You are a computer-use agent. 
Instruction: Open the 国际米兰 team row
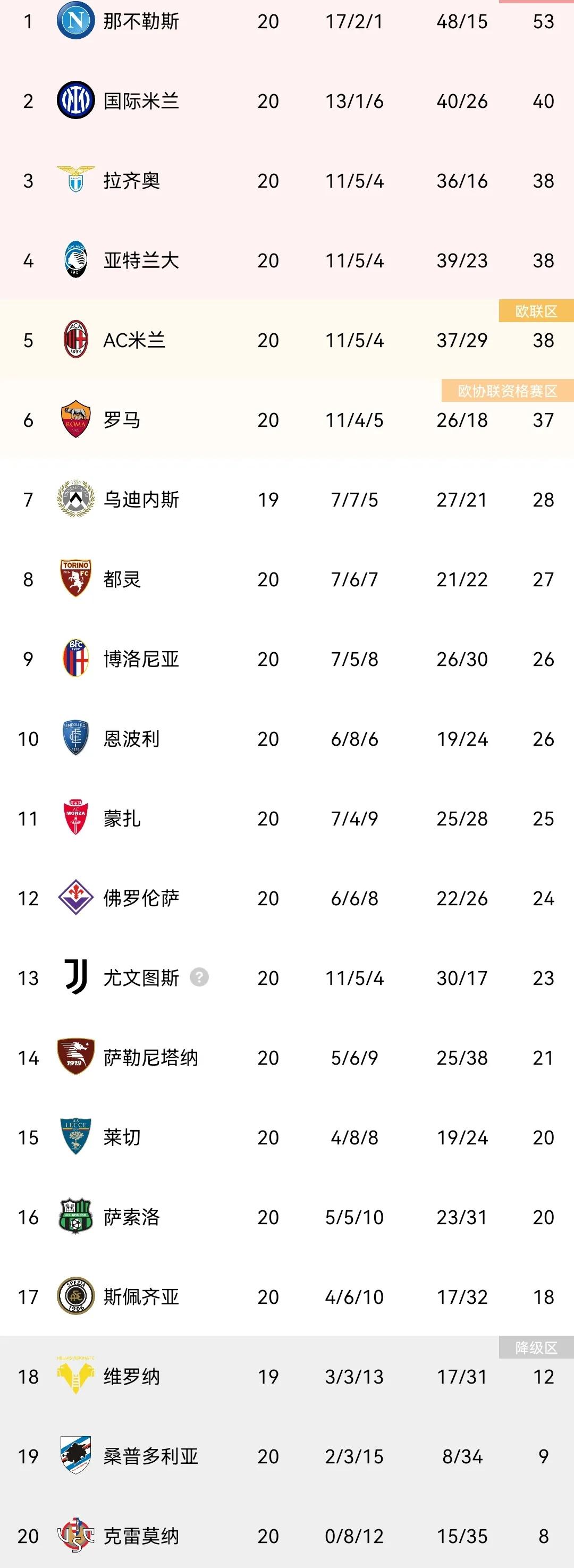(141, 101)
